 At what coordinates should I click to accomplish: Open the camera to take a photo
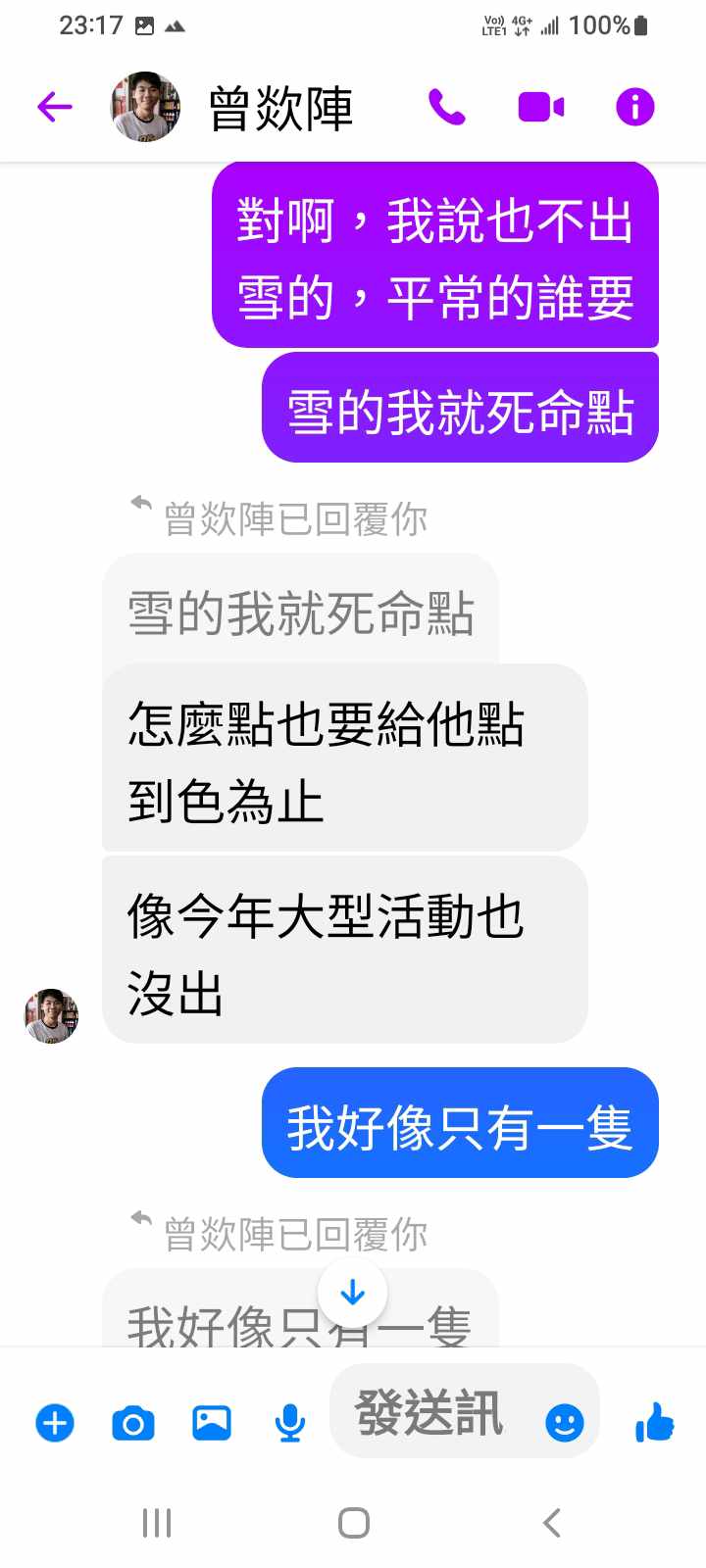point(133,1422)
